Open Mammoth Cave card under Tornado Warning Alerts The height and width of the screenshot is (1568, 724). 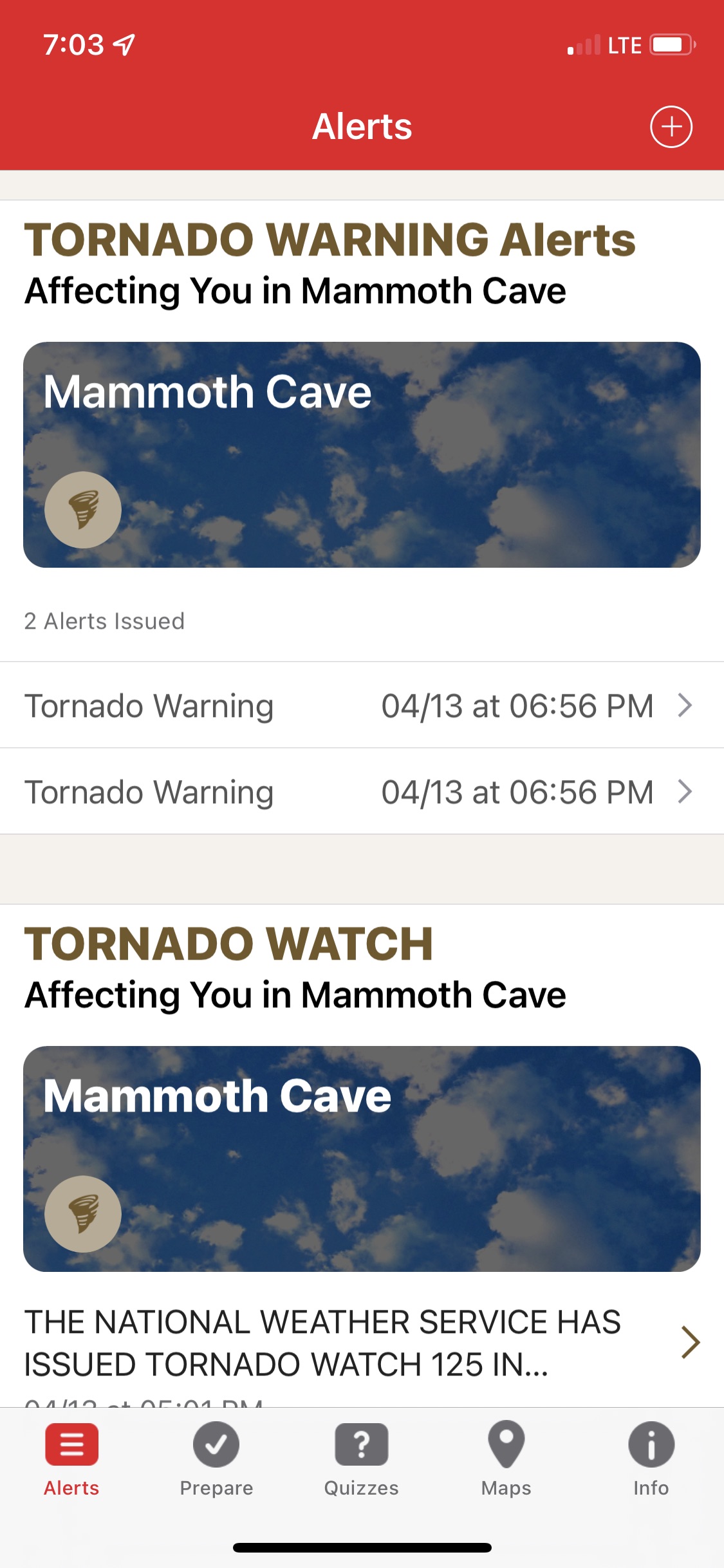[x=362, y=454]
